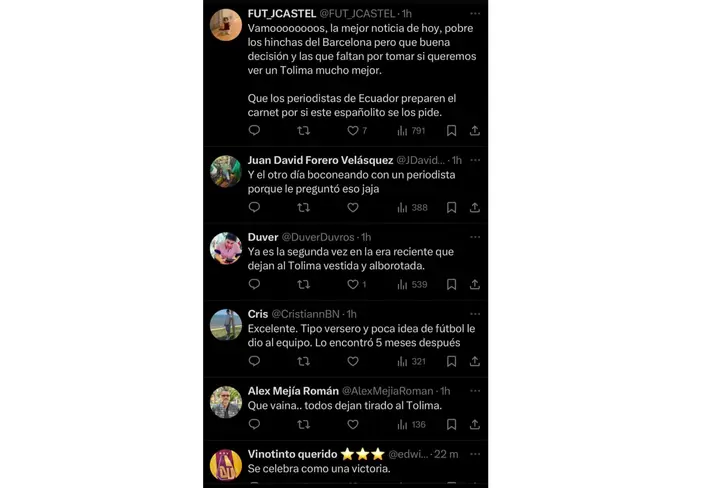
Task: Share Duver's tweet
Action: (x=475, y=285)
